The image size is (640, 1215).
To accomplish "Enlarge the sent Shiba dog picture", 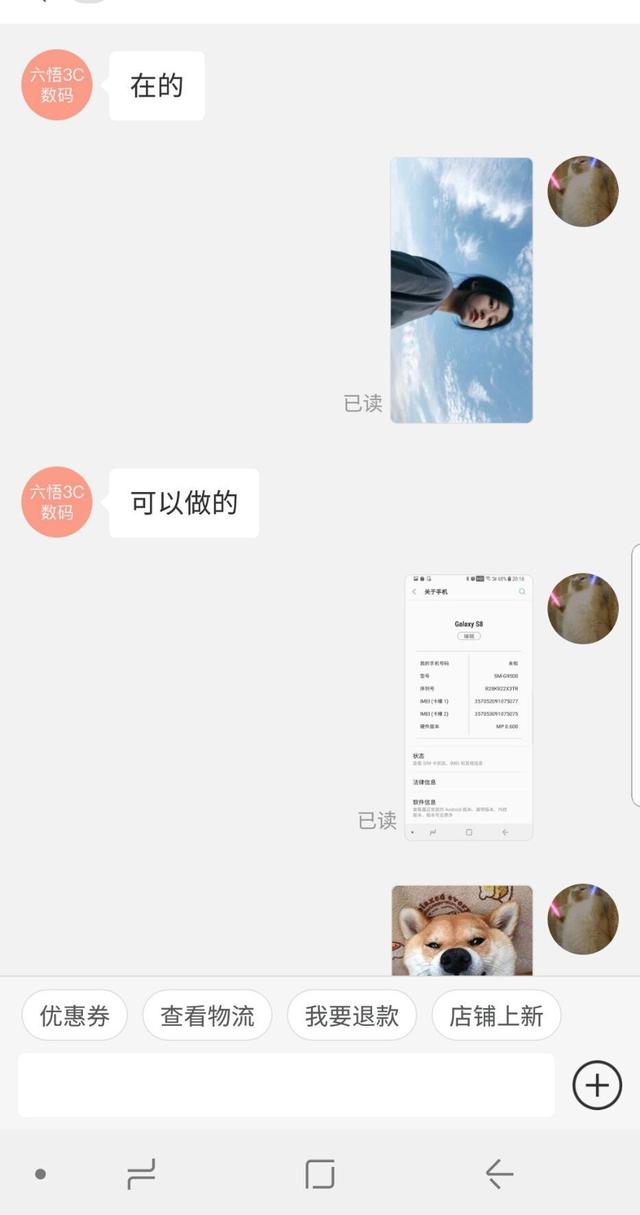I will [461, 930].
